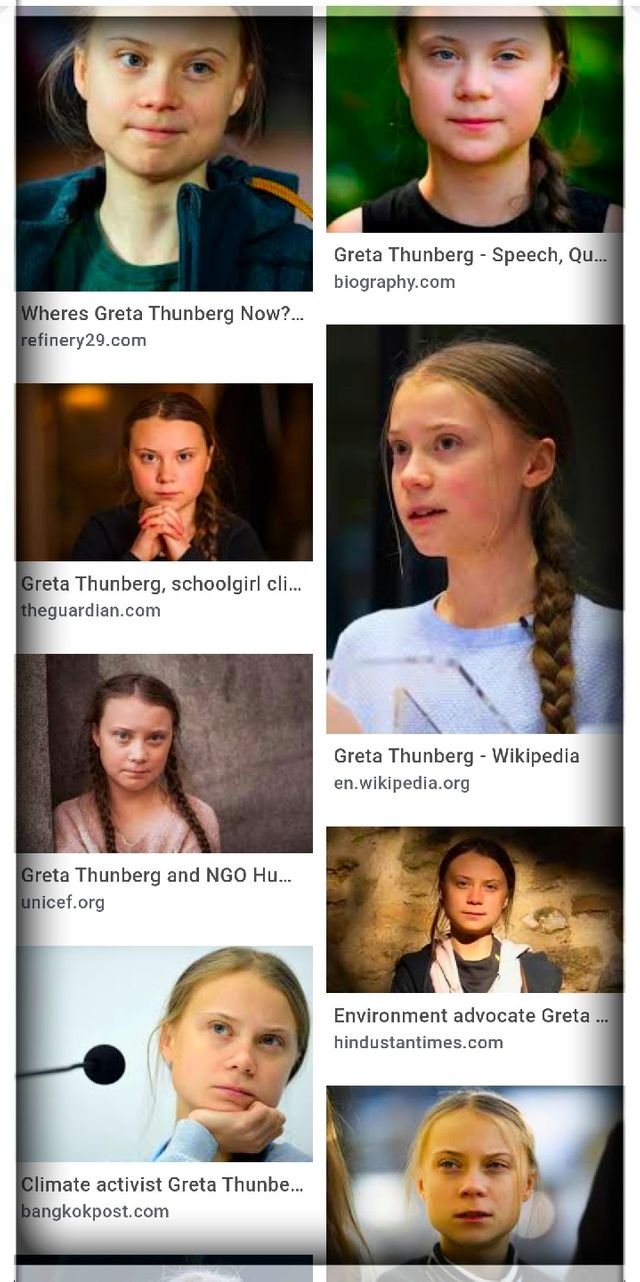Open the bangkokpost.com image result
The height and width of the screenshot is (1282, 640).
pos(164,1053)
